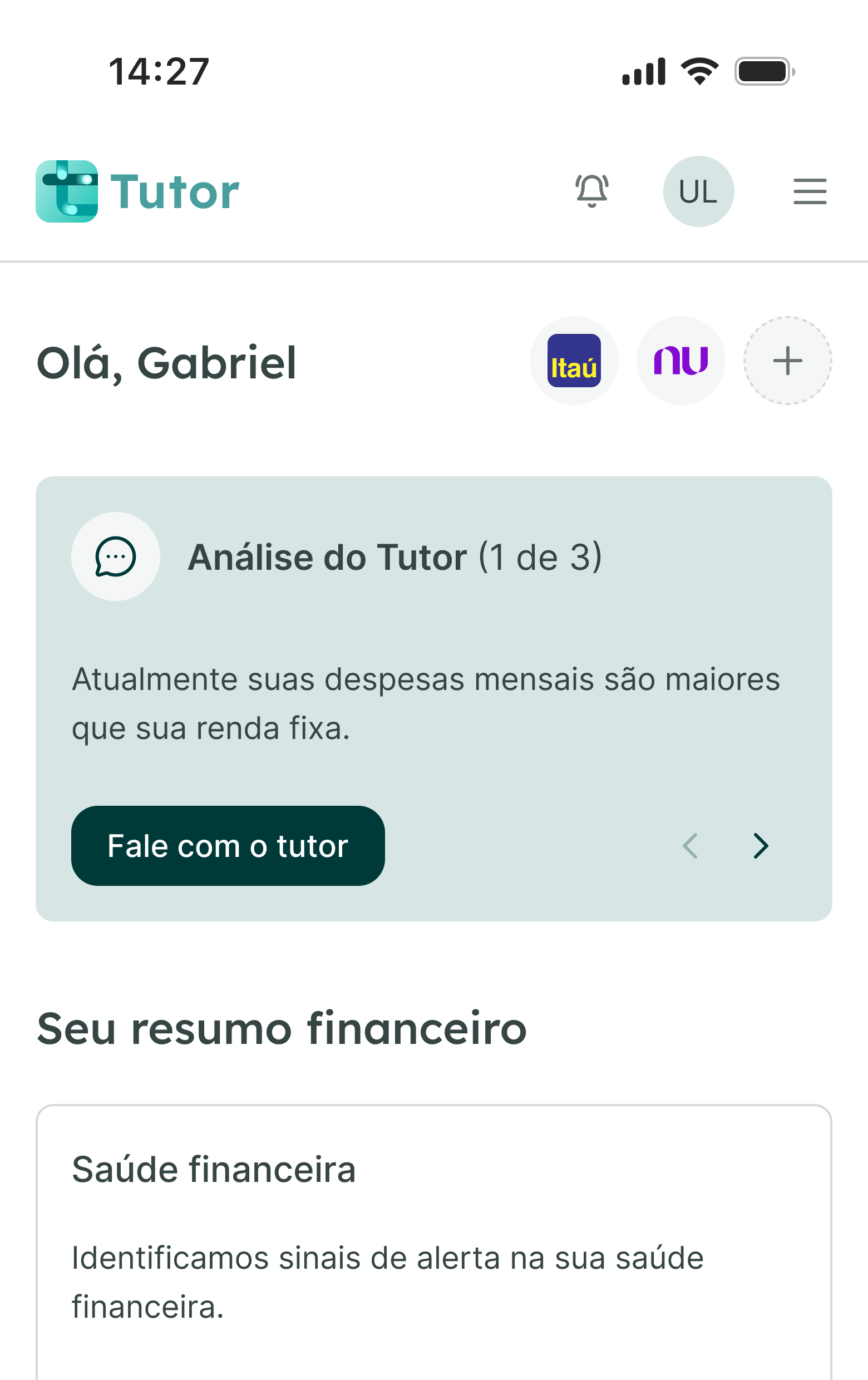Open the hamburger navigation menu
The image size is (868, 1380).
(x=810, y=191)
